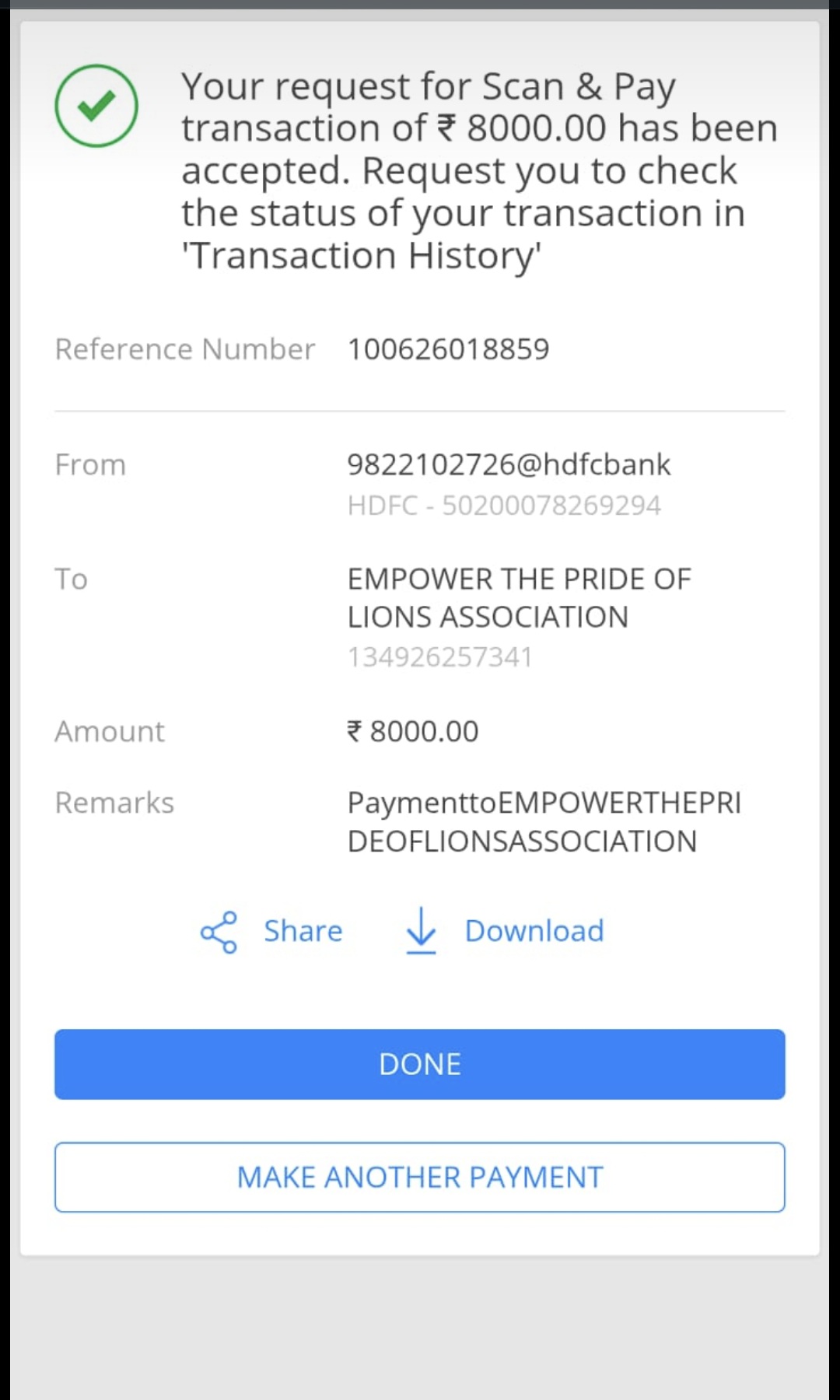Download the payment receipt

(505, 931)
